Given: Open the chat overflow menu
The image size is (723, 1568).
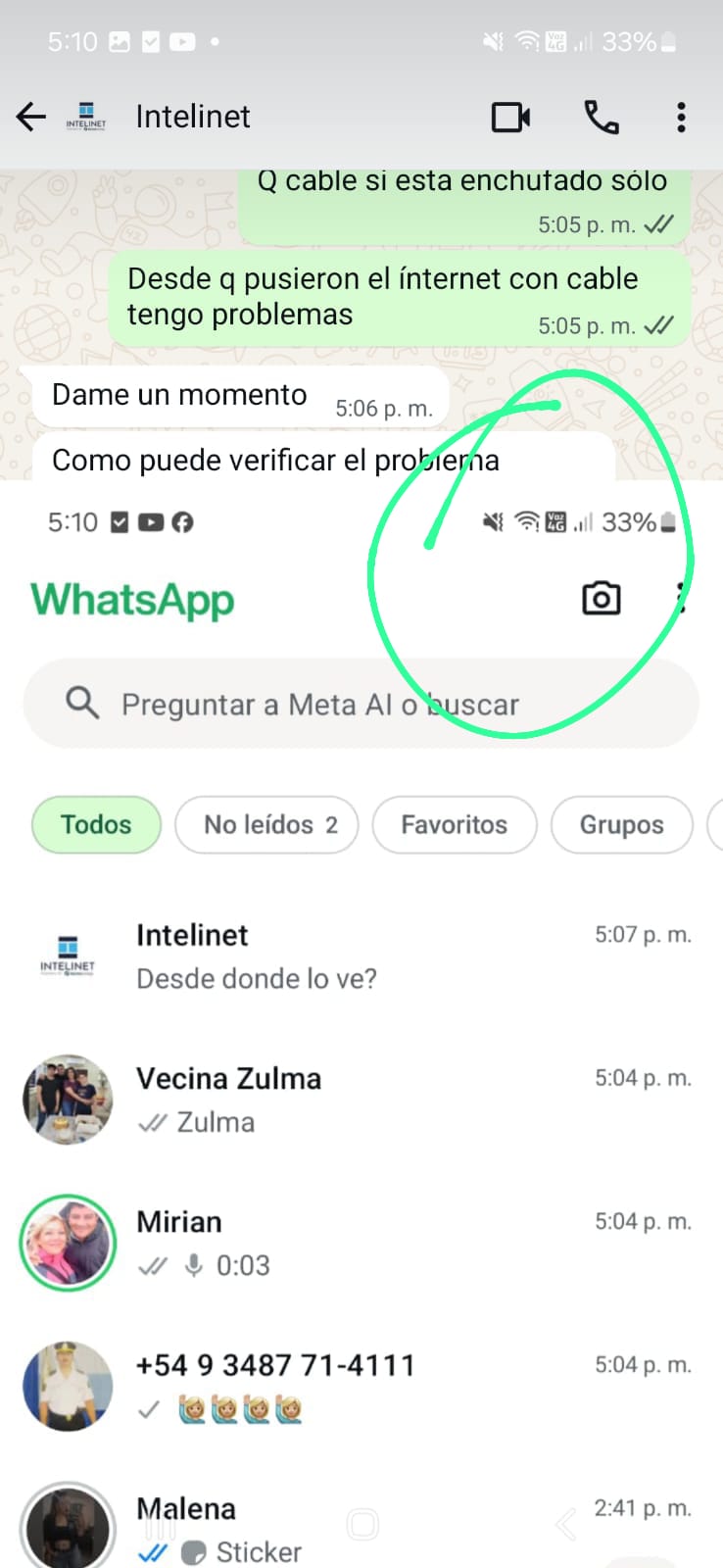Looking at the screenshot, I should coord(681,118).
